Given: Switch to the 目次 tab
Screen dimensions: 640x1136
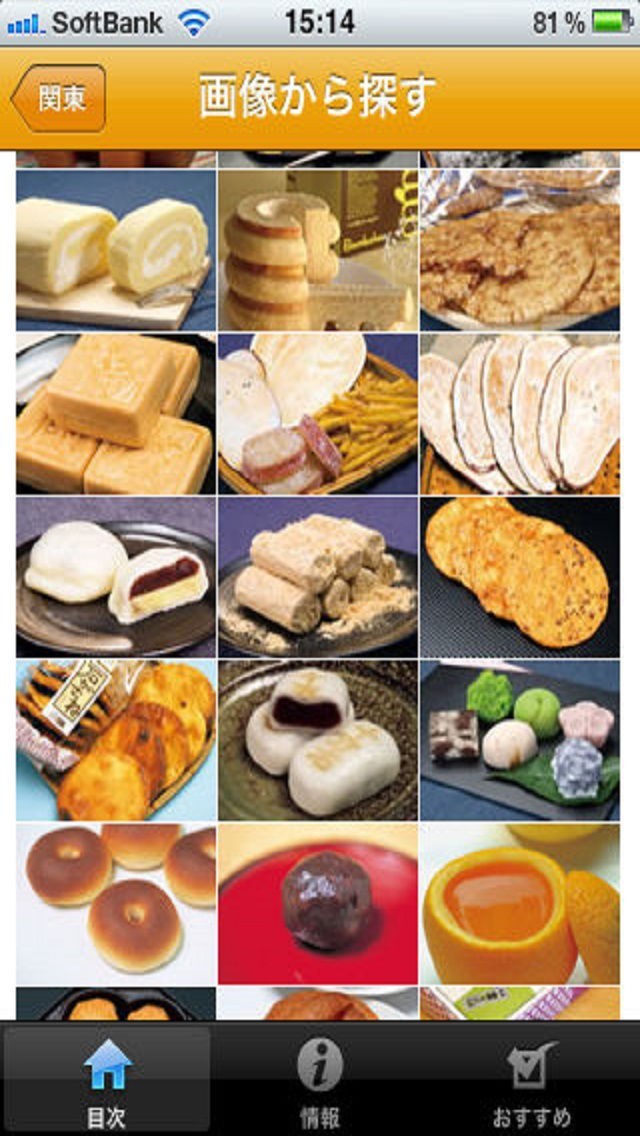Looking at the screenshot, I should click(x=106, y=1080).
